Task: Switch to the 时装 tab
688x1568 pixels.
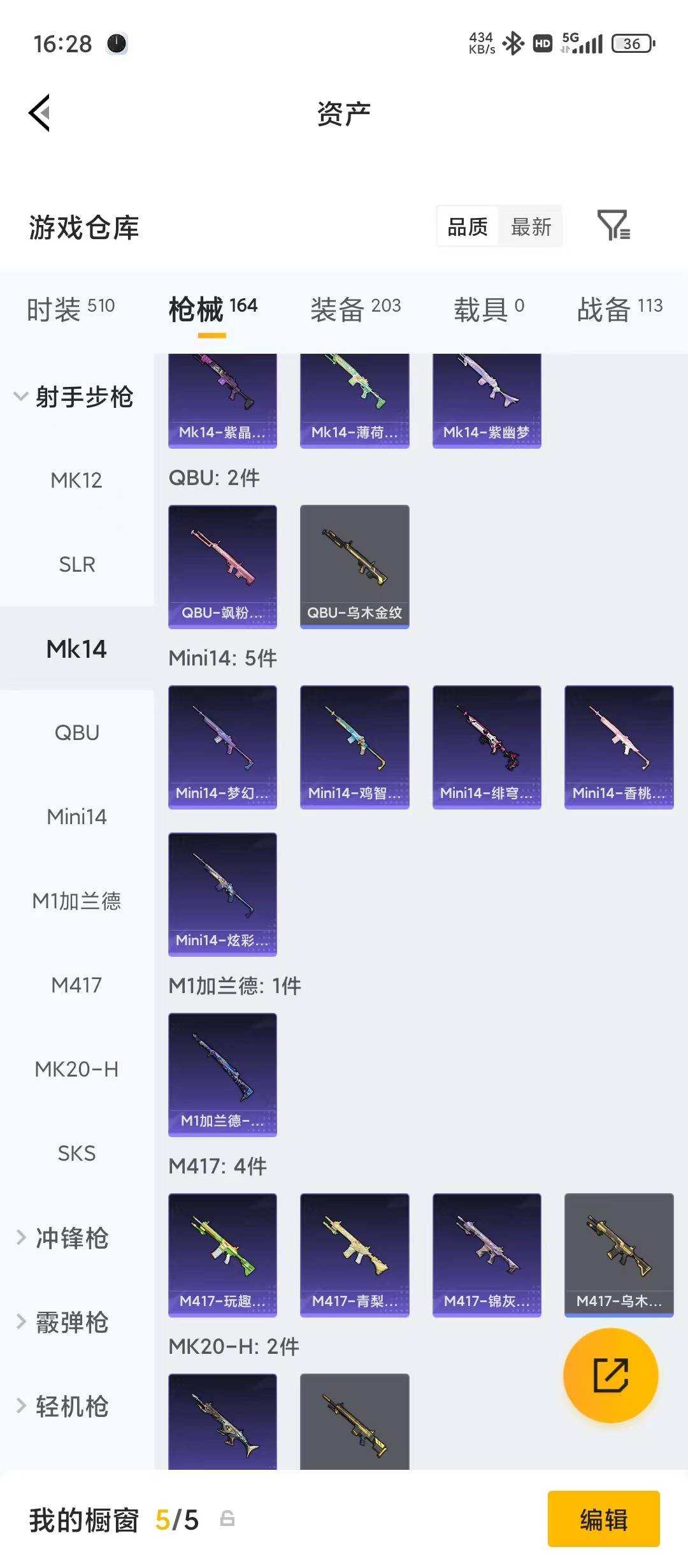Action: click(71, 309)
